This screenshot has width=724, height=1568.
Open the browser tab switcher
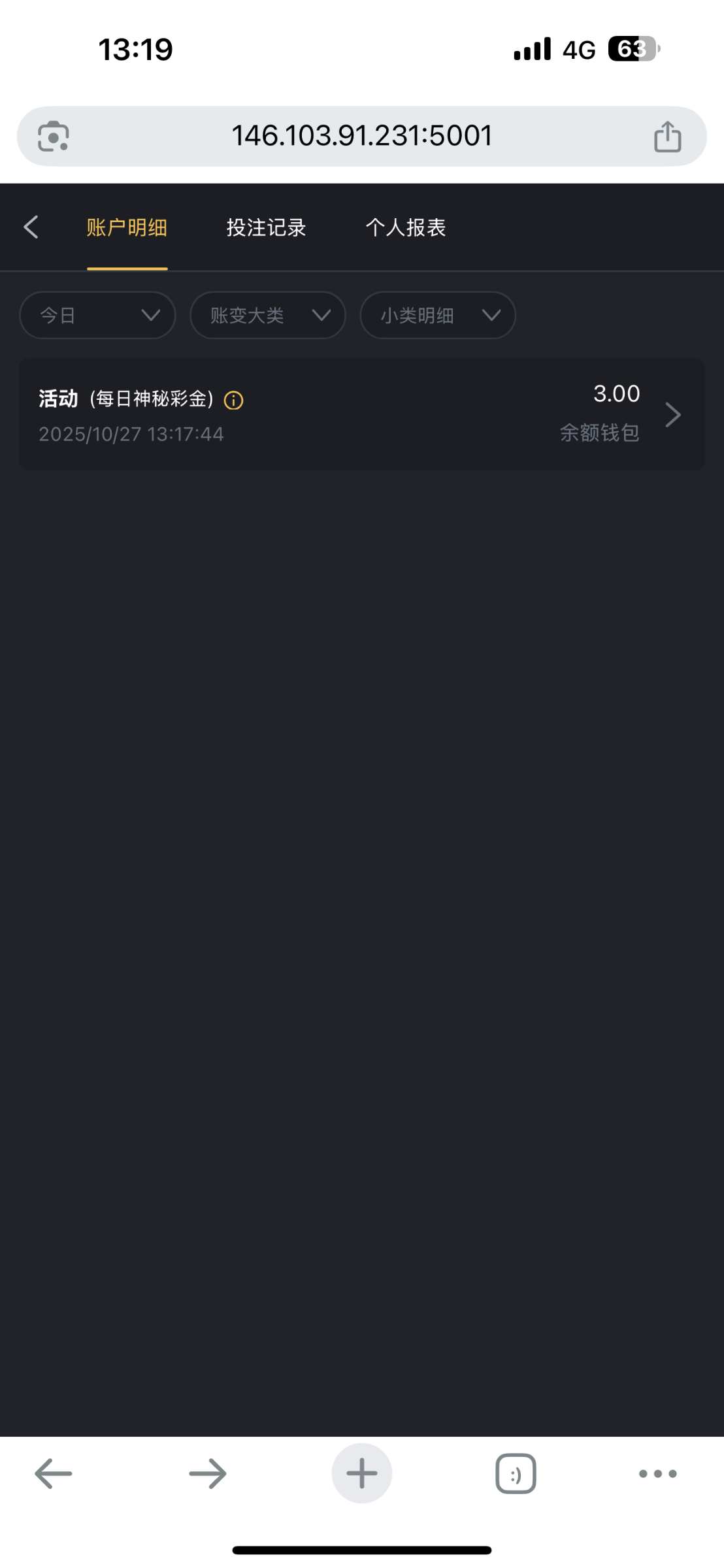pyautogui.click(x=516, y=1474)
